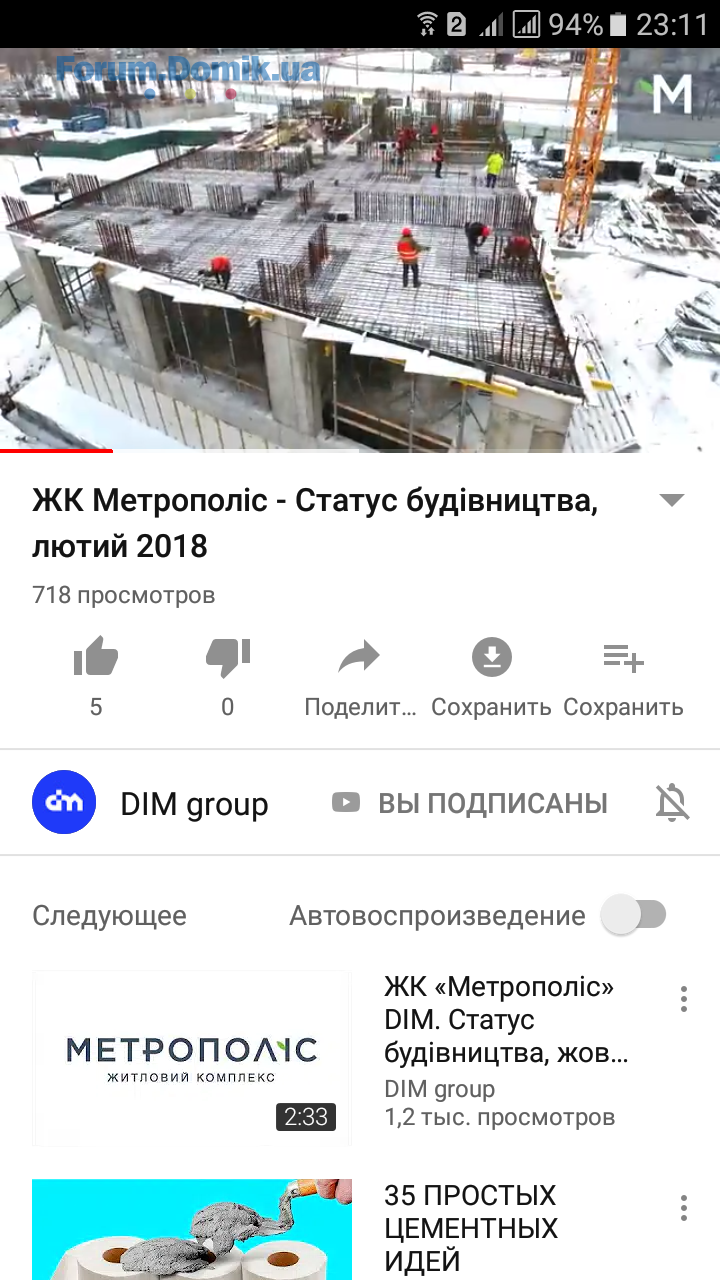
Task: Tap the video player to show controls
Action: click(x=360, y=250)
